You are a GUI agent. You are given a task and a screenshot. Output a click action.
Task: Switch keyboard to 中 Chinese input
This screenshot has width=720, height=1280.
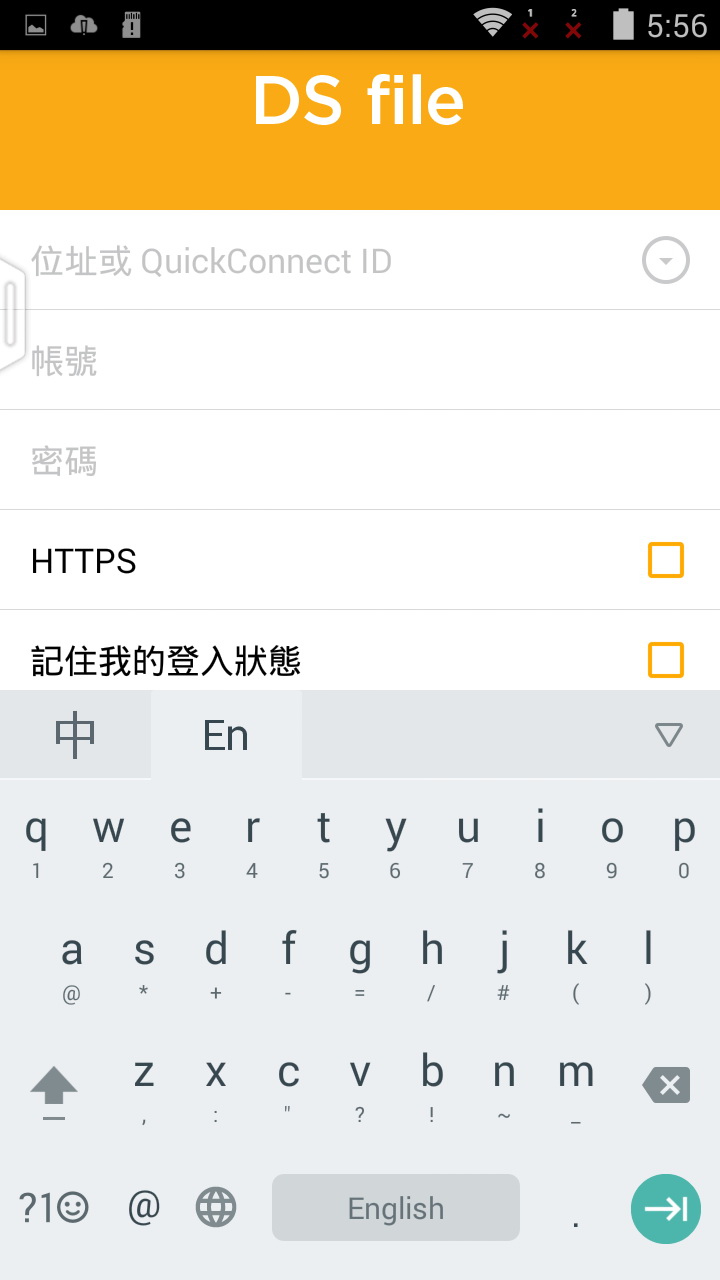coord(75,735)
